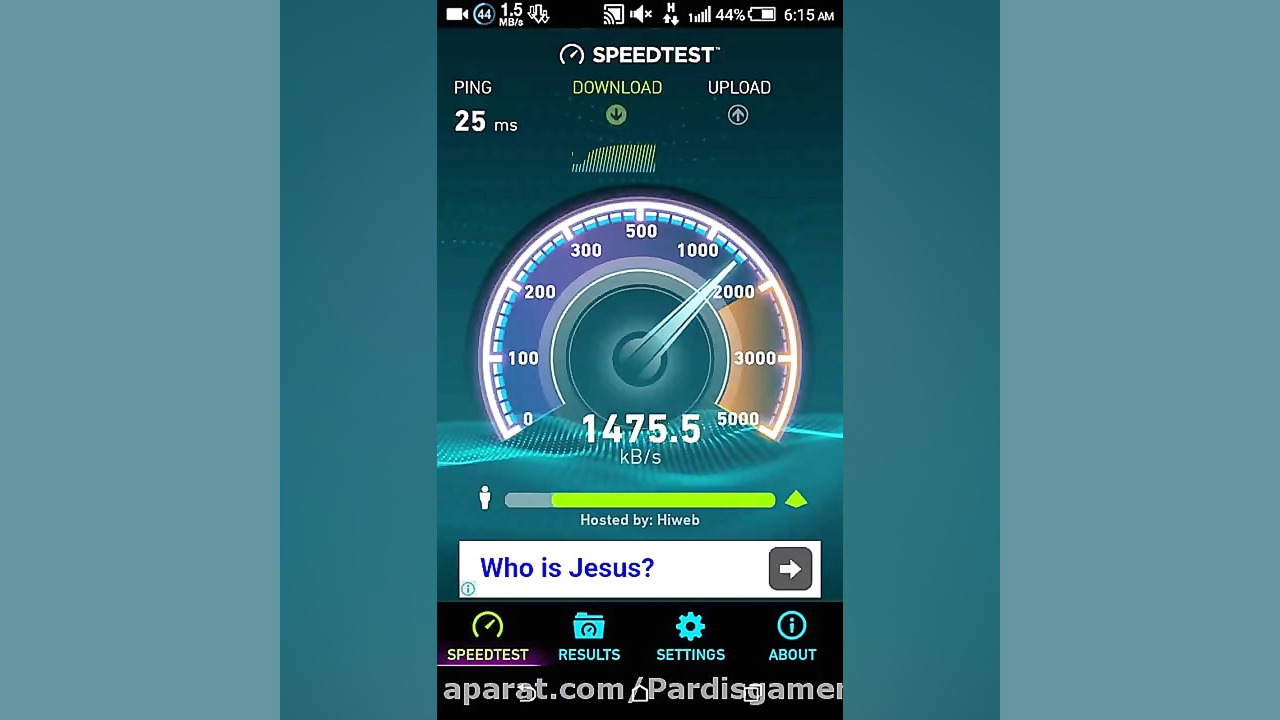This screenshot has width=1280, height=720.
Task: Select the Speedtest tab
Action: point(488,637)
